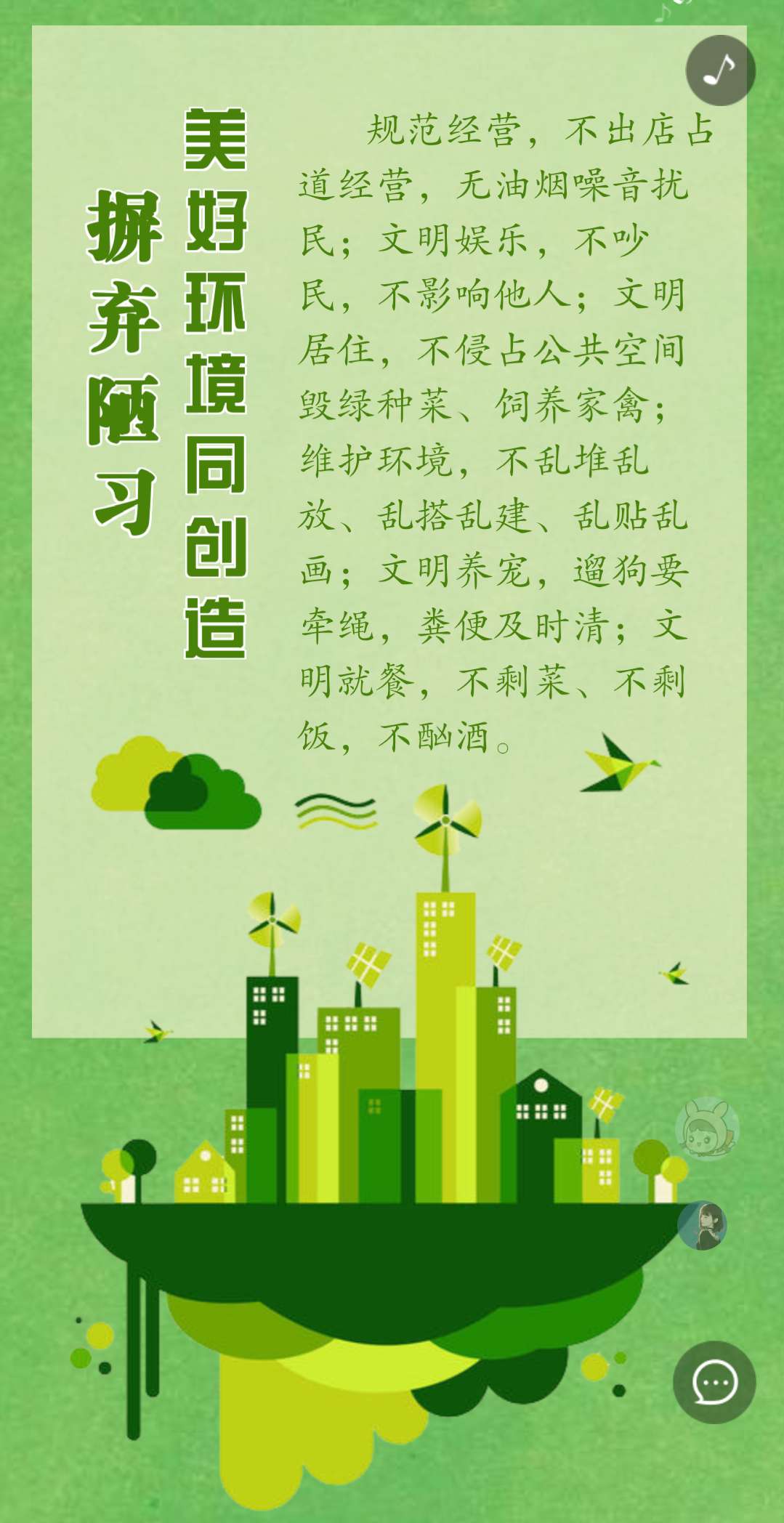
Task: Toggle the background music icon
Action: pyautogui.click(x=720, y=70)
